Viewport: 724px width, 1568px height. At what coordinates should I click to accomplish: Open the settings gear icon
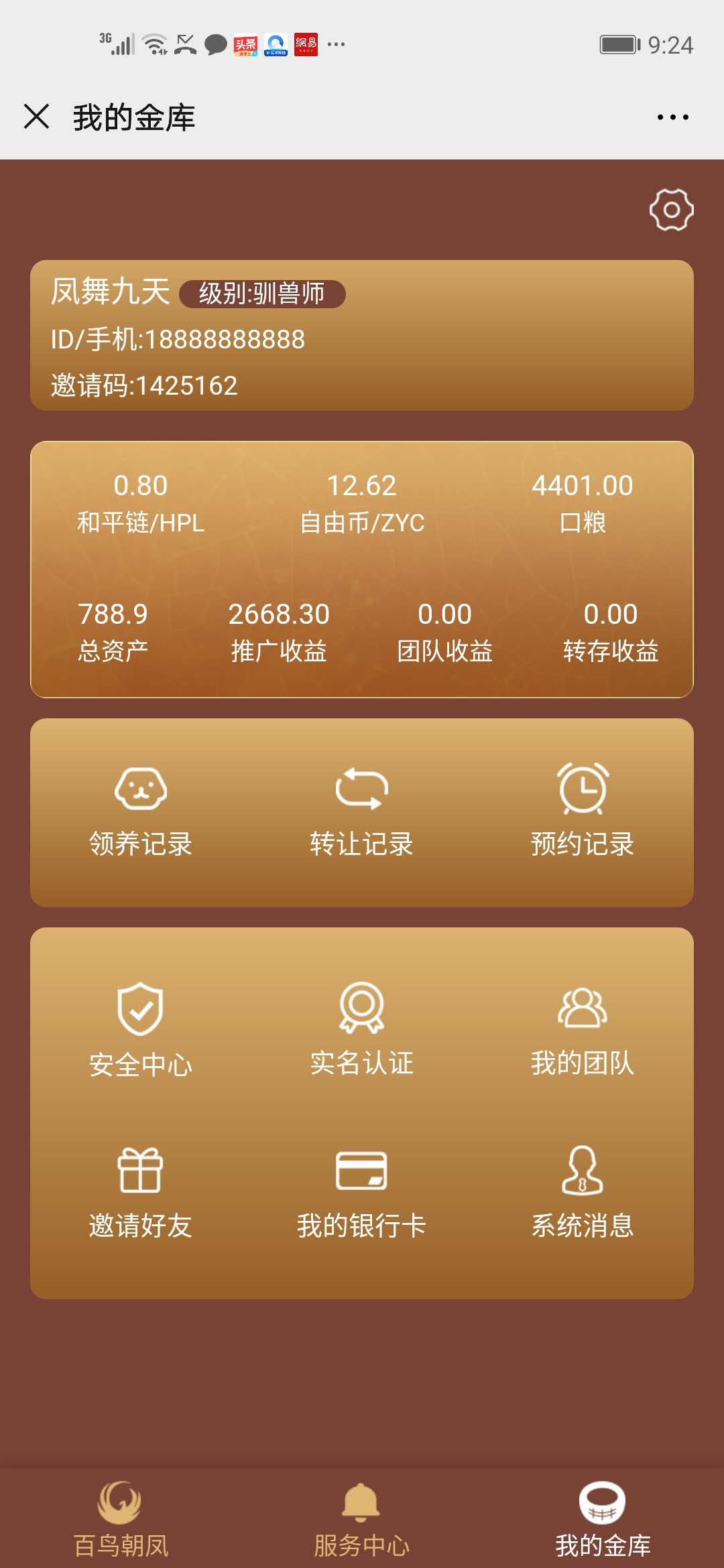(x=671, y=210)
